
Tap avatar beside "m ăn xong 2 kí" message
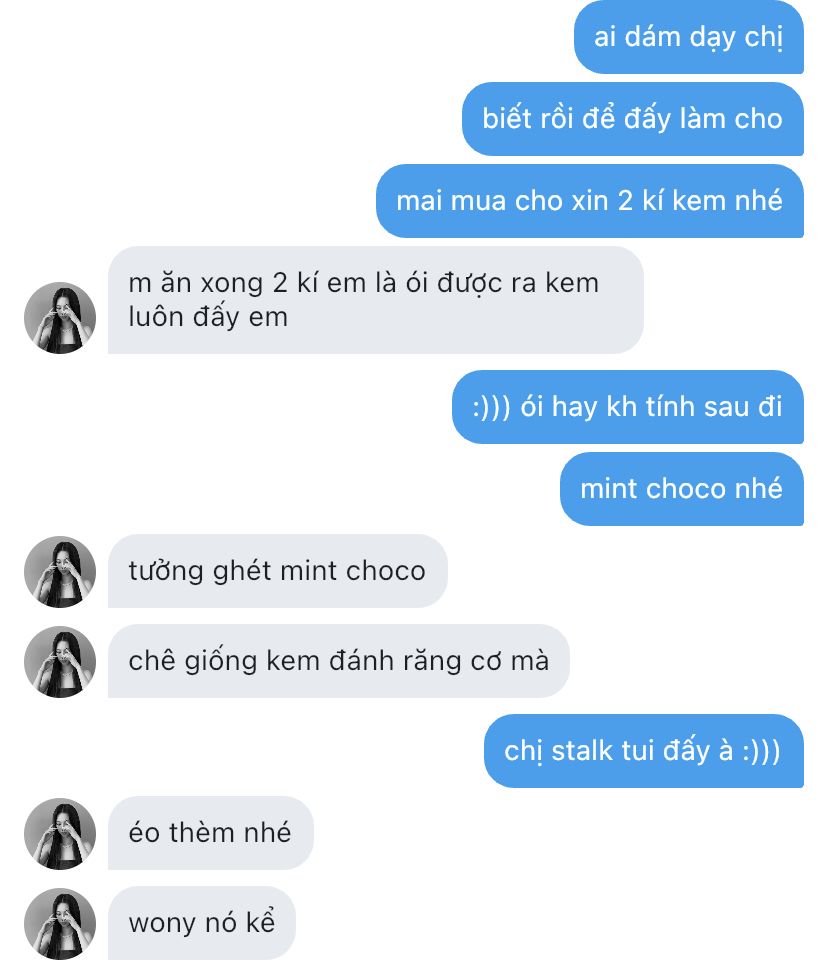coord(60,318)
